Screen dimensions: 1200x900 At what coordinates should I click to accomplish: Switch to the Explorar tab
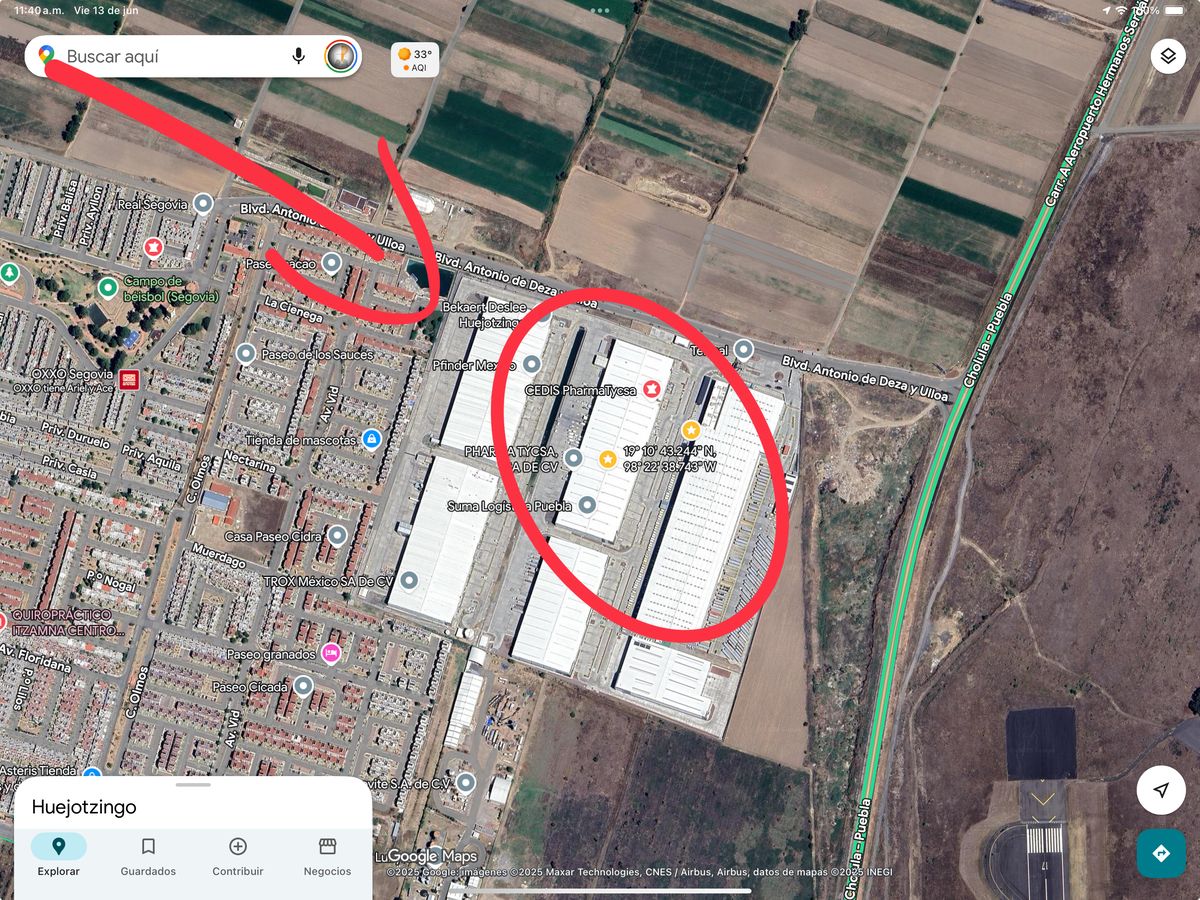[58, 856]
